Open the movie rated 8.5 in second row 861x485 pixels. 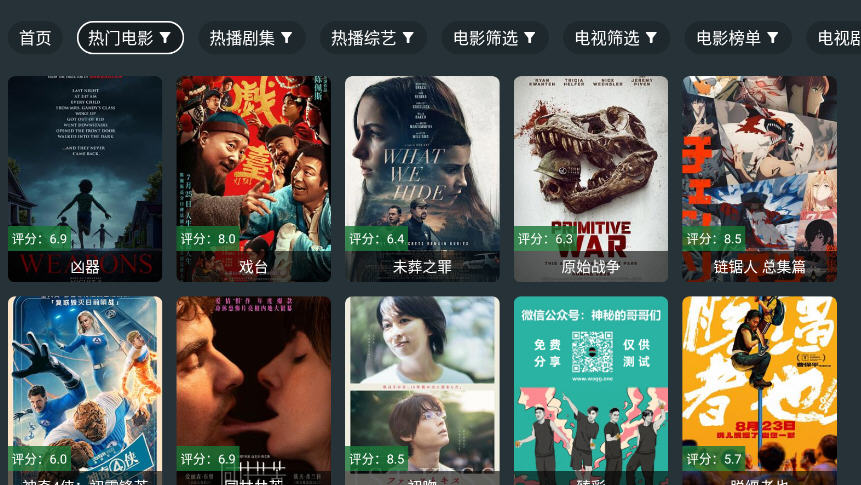(422, 390)
